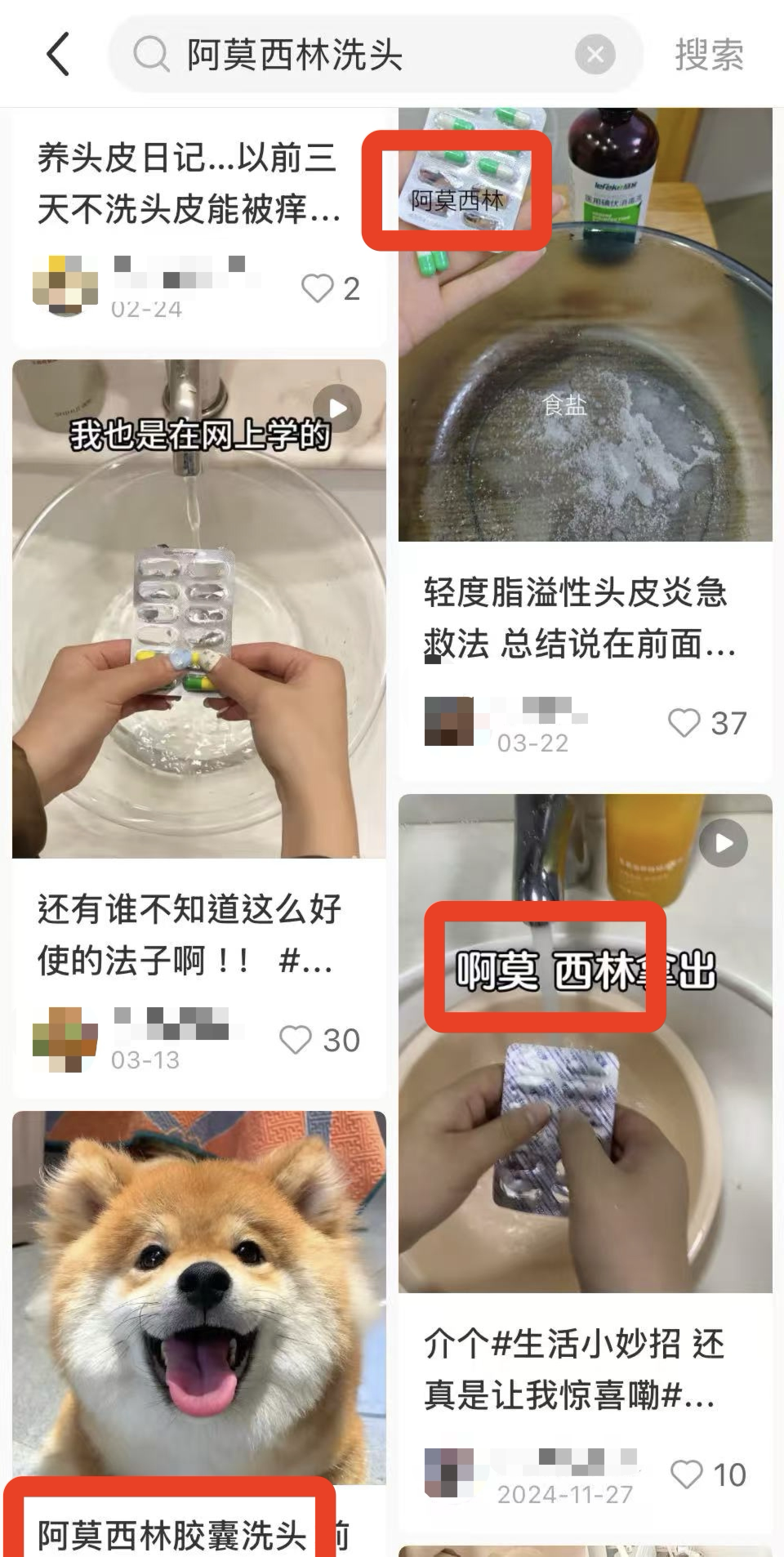Open the 我也是在网上学的 video post
Screen dimensions: 784x1557
coord(198,609)
